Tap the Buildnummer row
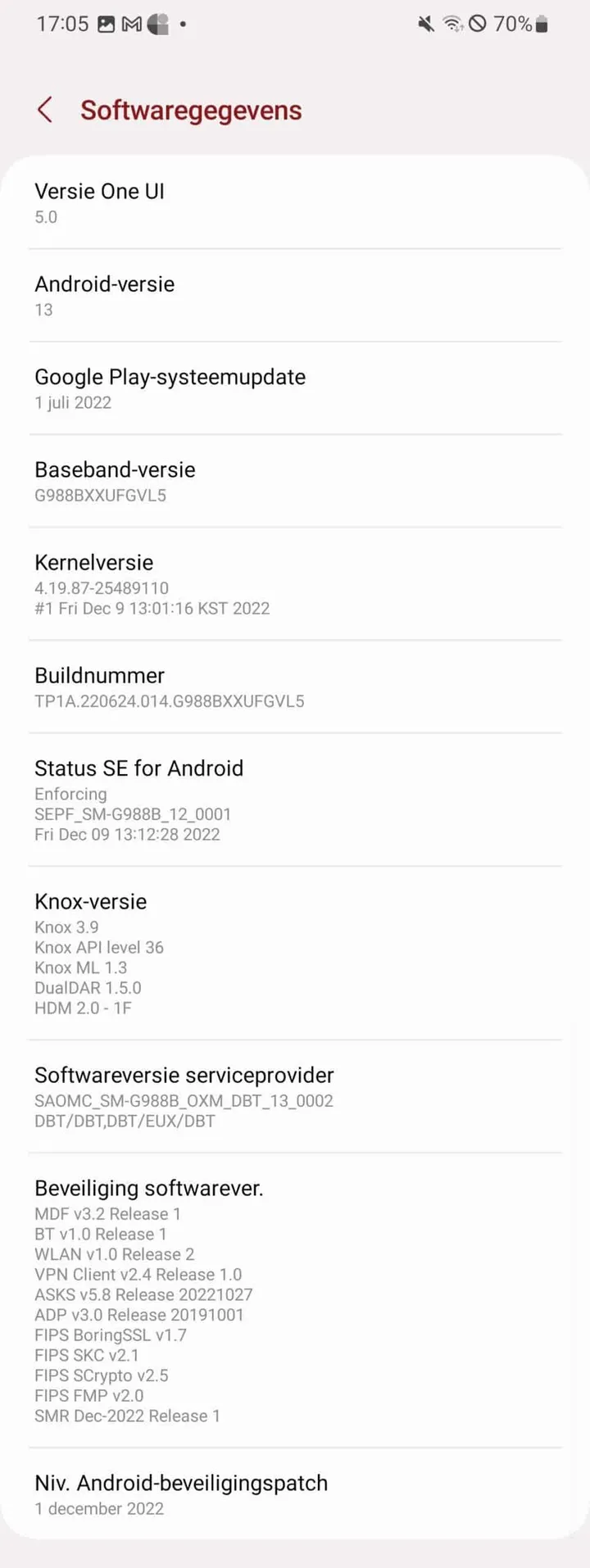Screen dimensions: 590x1568 coord(295,687)
